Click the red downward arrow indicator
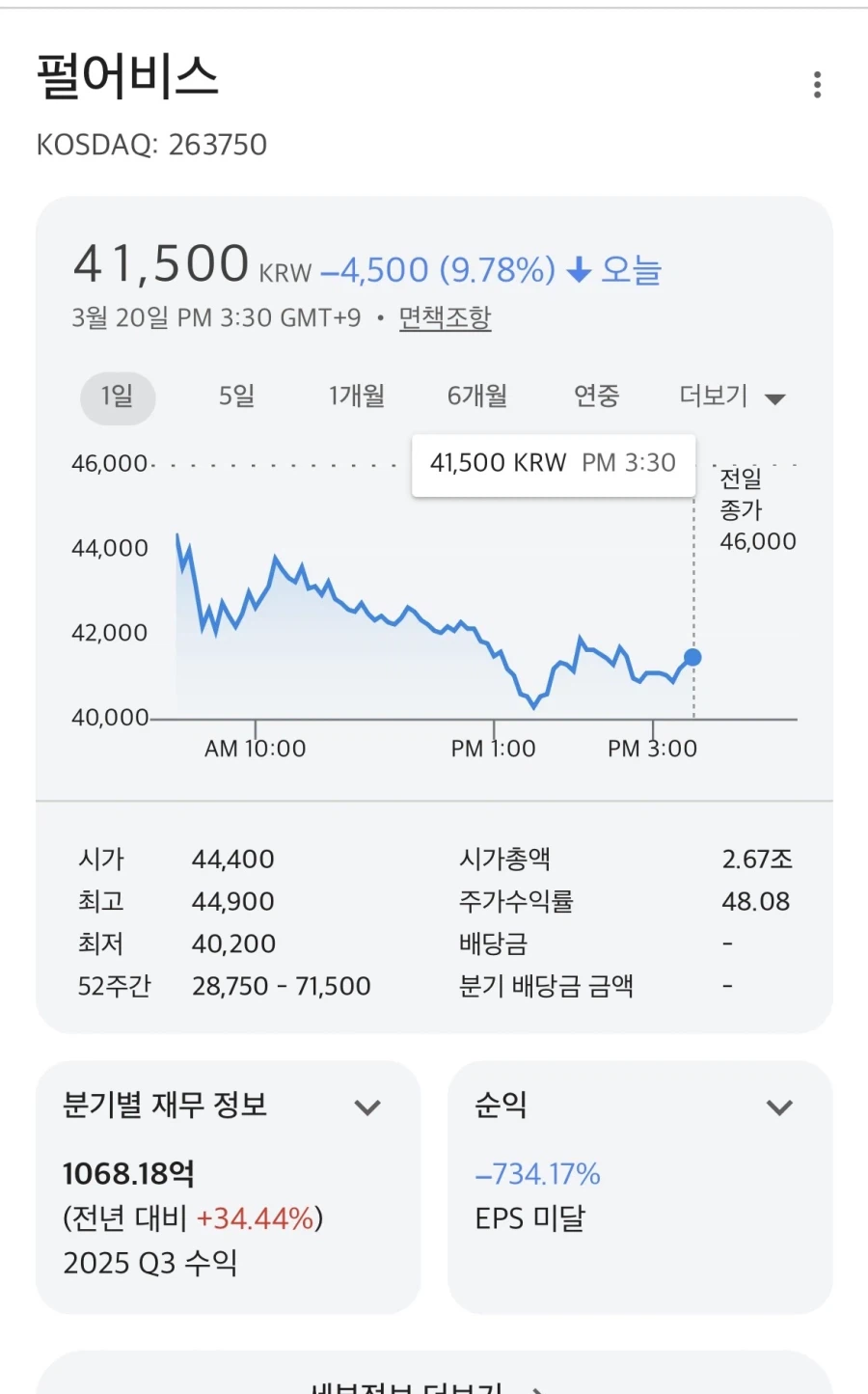The width and height of the screenshot is (868, 1394). [x=578, y=271]
